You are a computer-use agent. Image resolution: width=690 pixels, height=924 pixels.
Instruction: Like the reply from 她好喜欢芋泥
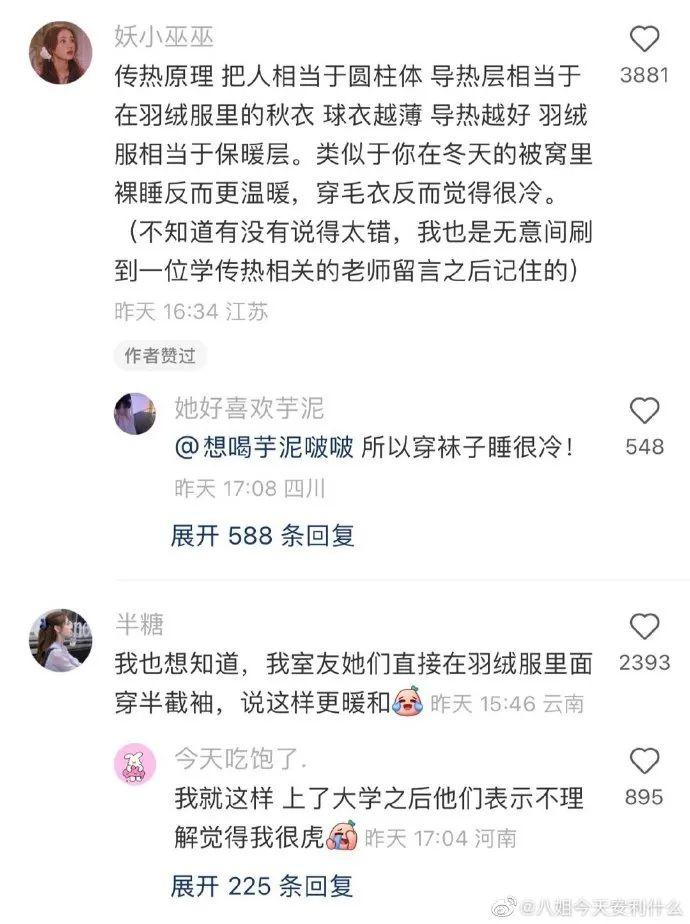pos(645,411)
